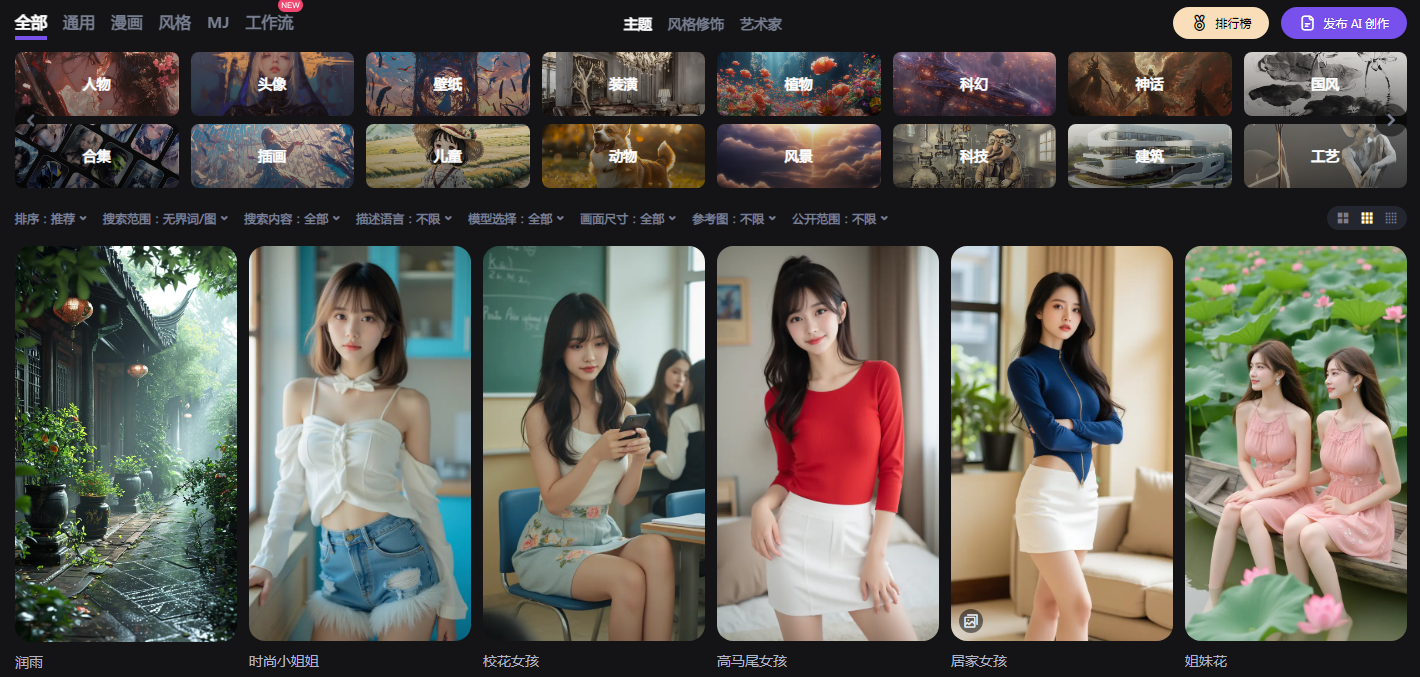The height and width of the screenshot is (677, 1420).
Task: Open the 工作流 tab
Action: pos(269,23)
